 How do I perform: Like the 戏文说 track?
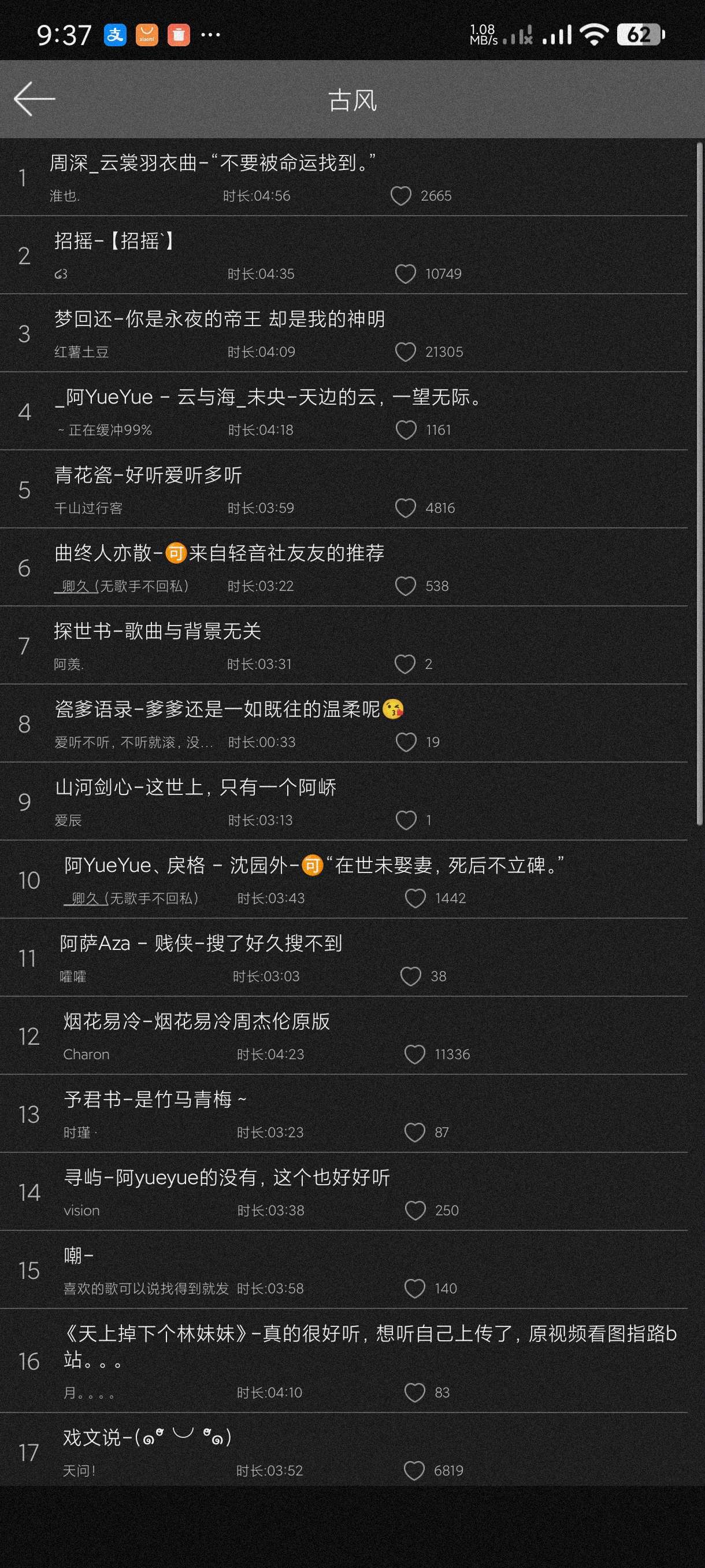point(414,1471)
